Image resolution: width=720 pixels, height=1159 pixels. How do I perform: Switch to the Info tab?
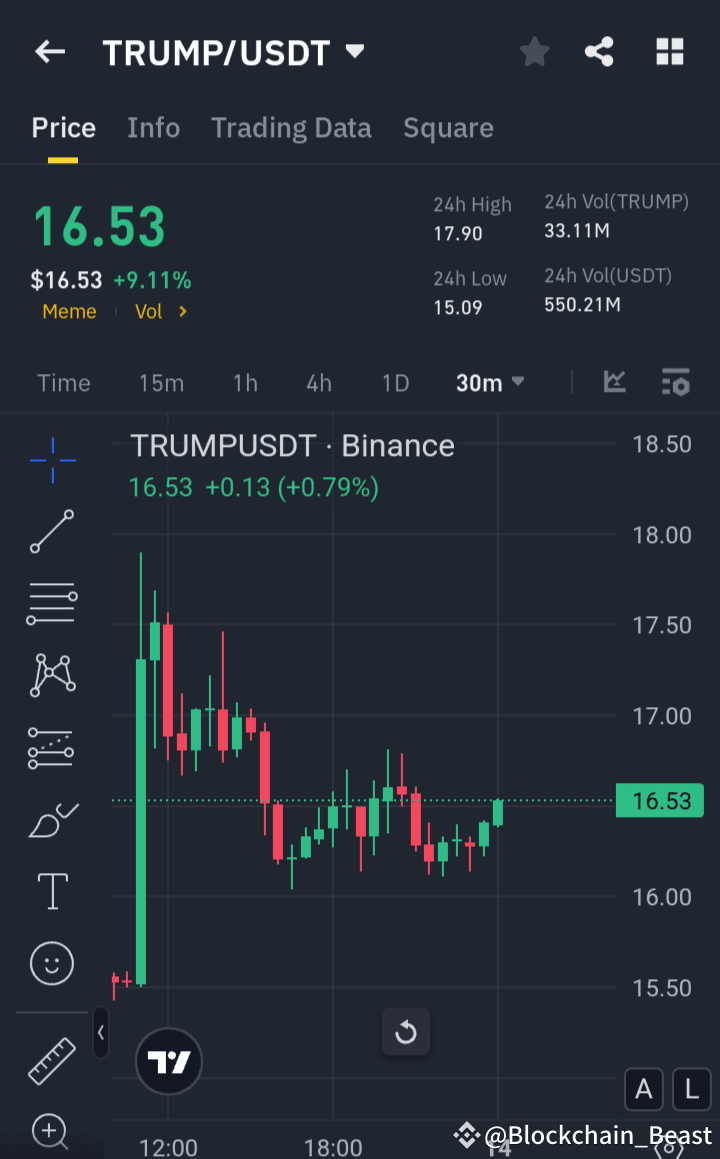[153, 127]
